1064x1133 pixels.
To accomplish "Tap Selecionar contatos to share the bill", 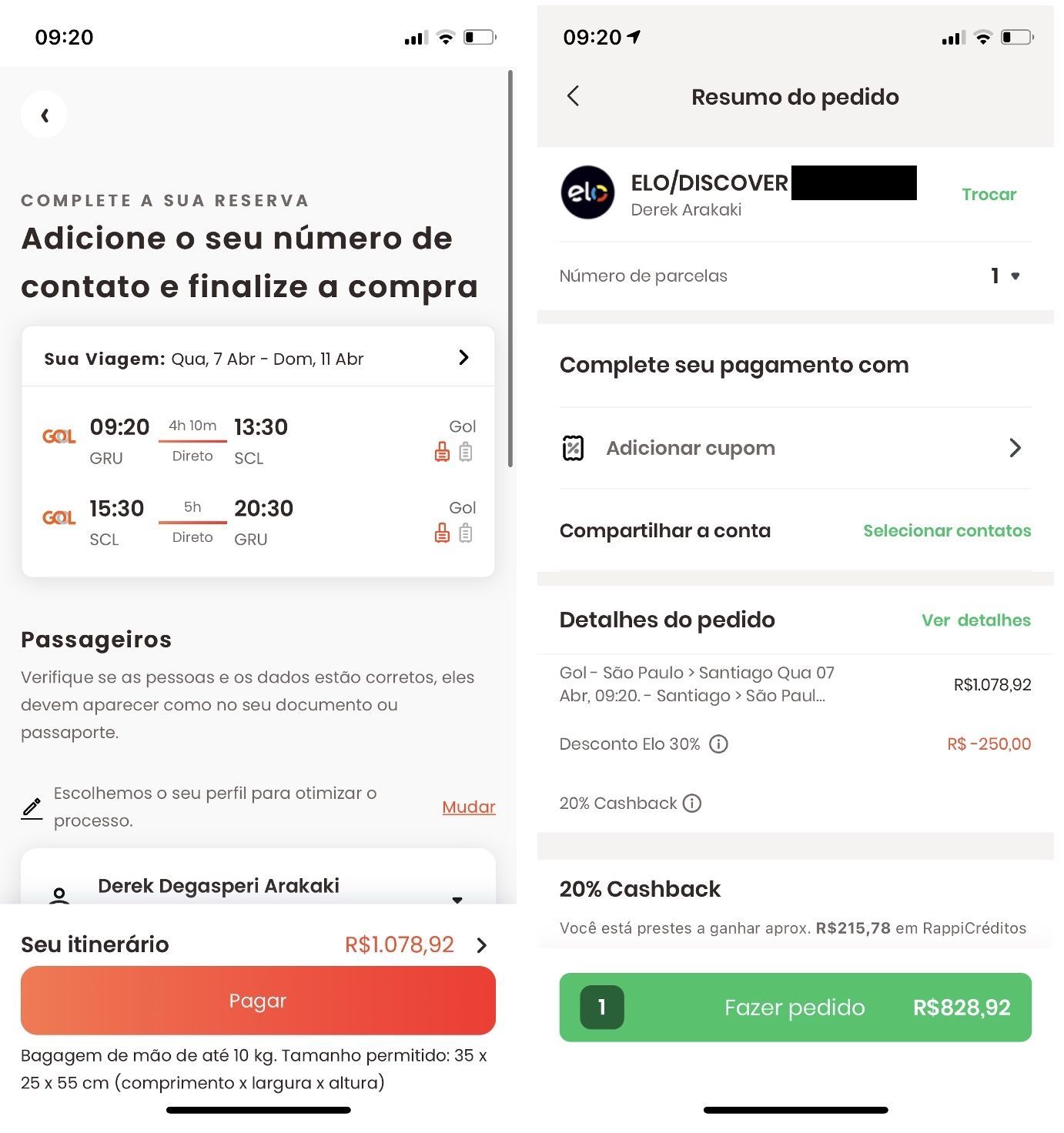I will click(946, 530).
